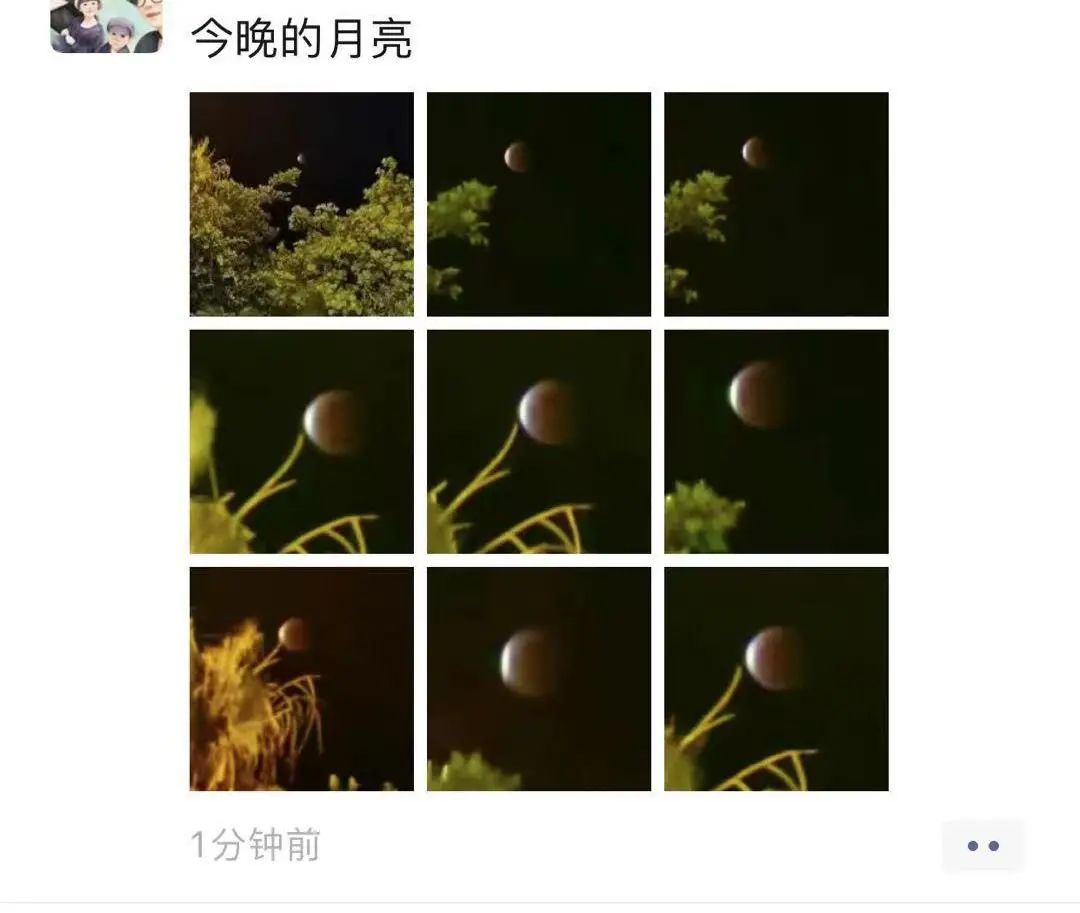Open the center photo of the grid

538,441
